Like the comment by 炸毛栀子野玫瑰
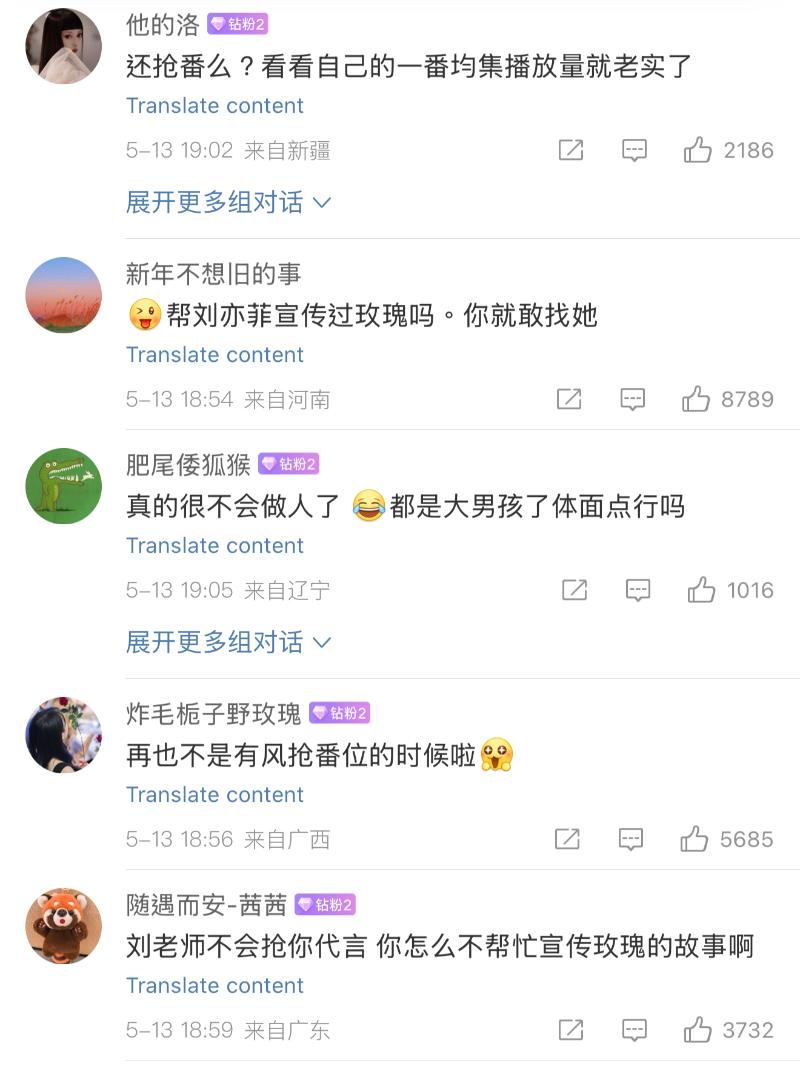The height and width of the screenshot is (1066, 800). 695,839
